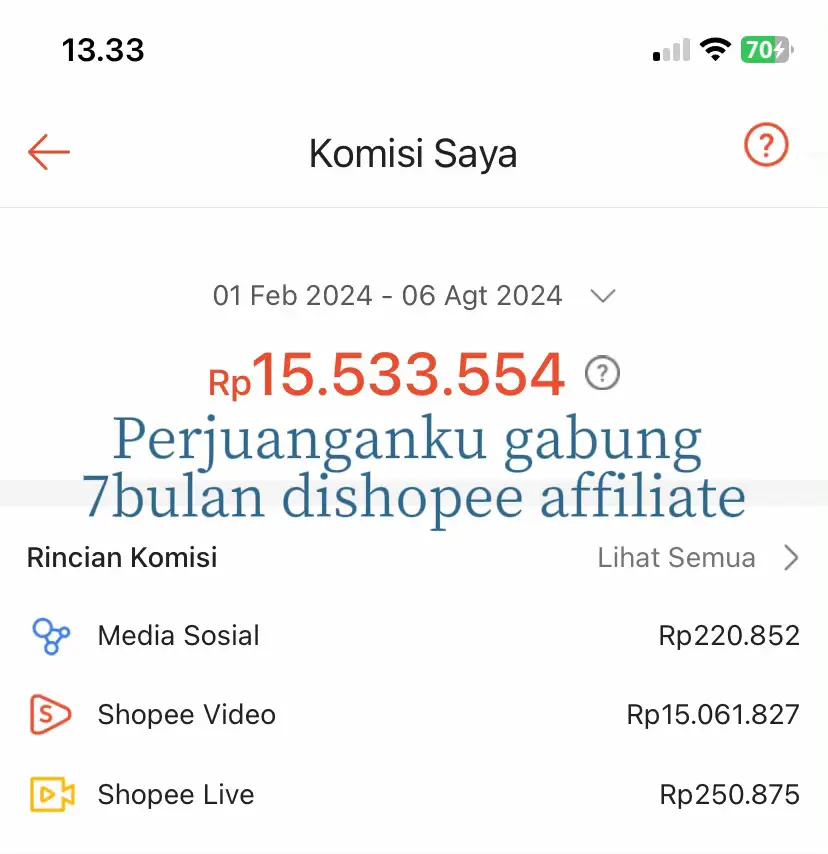Image resolution: width=828 pixels, height=854 pixels.
Task: Go back using the red arrow
Action: [48, 153]
